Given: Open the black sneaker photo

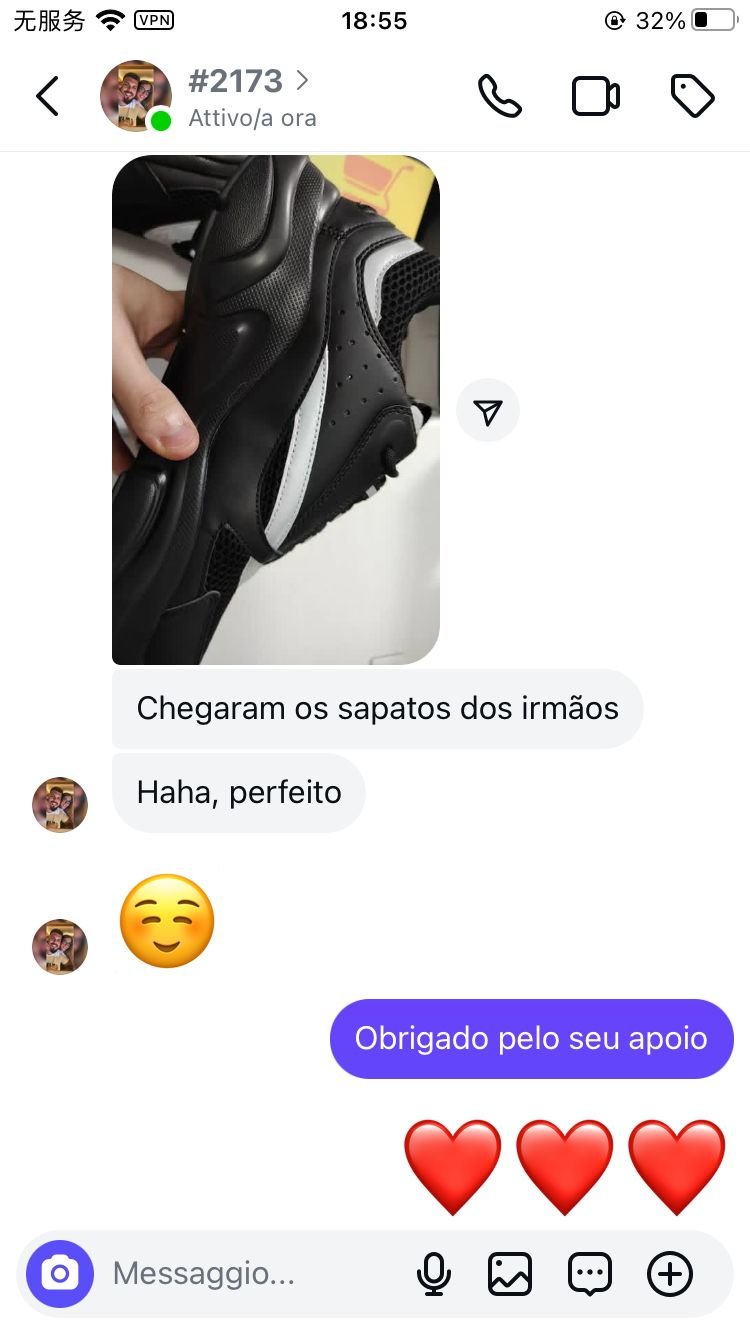Looking at the screenshot, I should pos(275,410).
